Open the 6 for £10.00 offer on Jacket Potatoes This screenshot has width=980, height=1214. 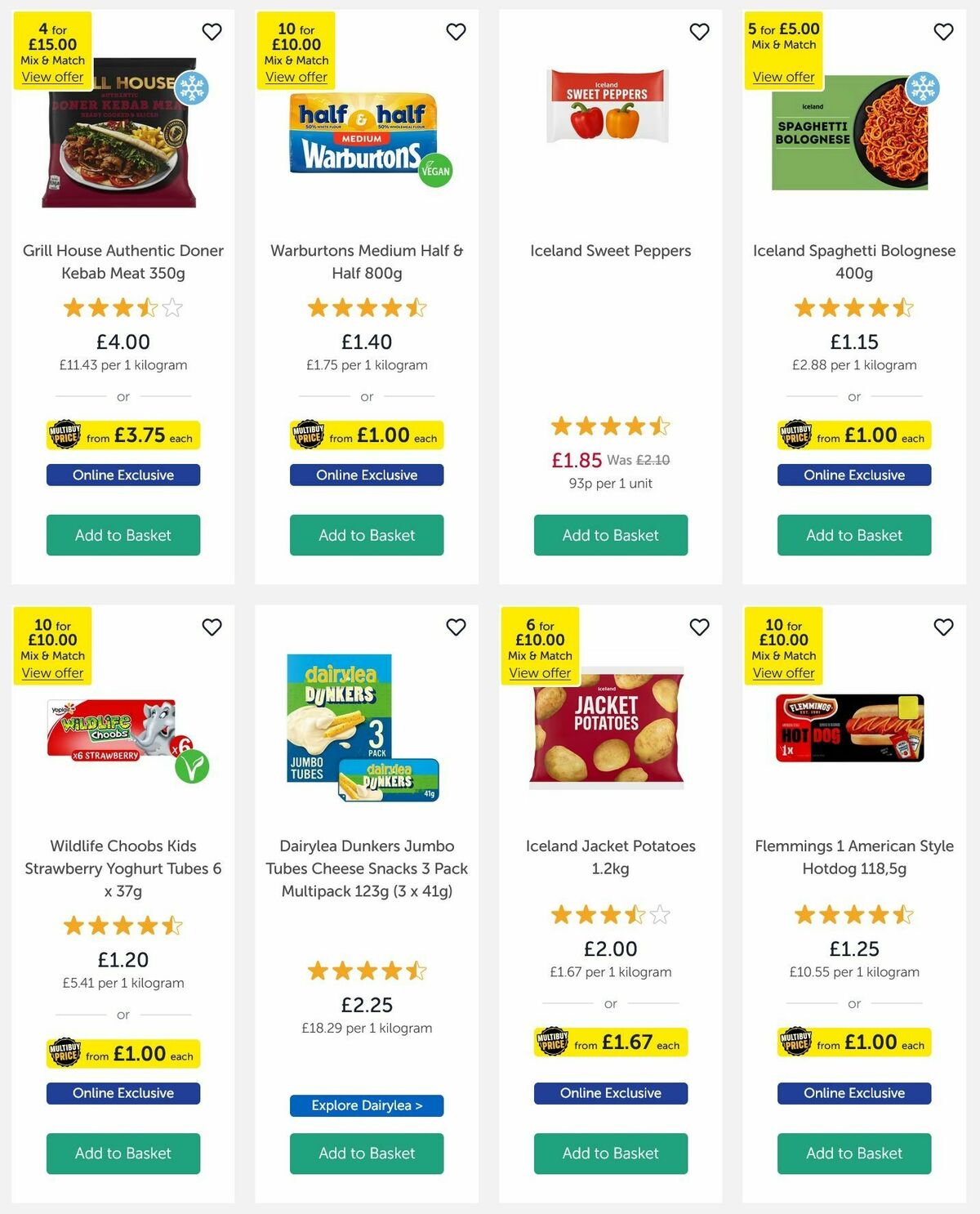coord(541,672)
